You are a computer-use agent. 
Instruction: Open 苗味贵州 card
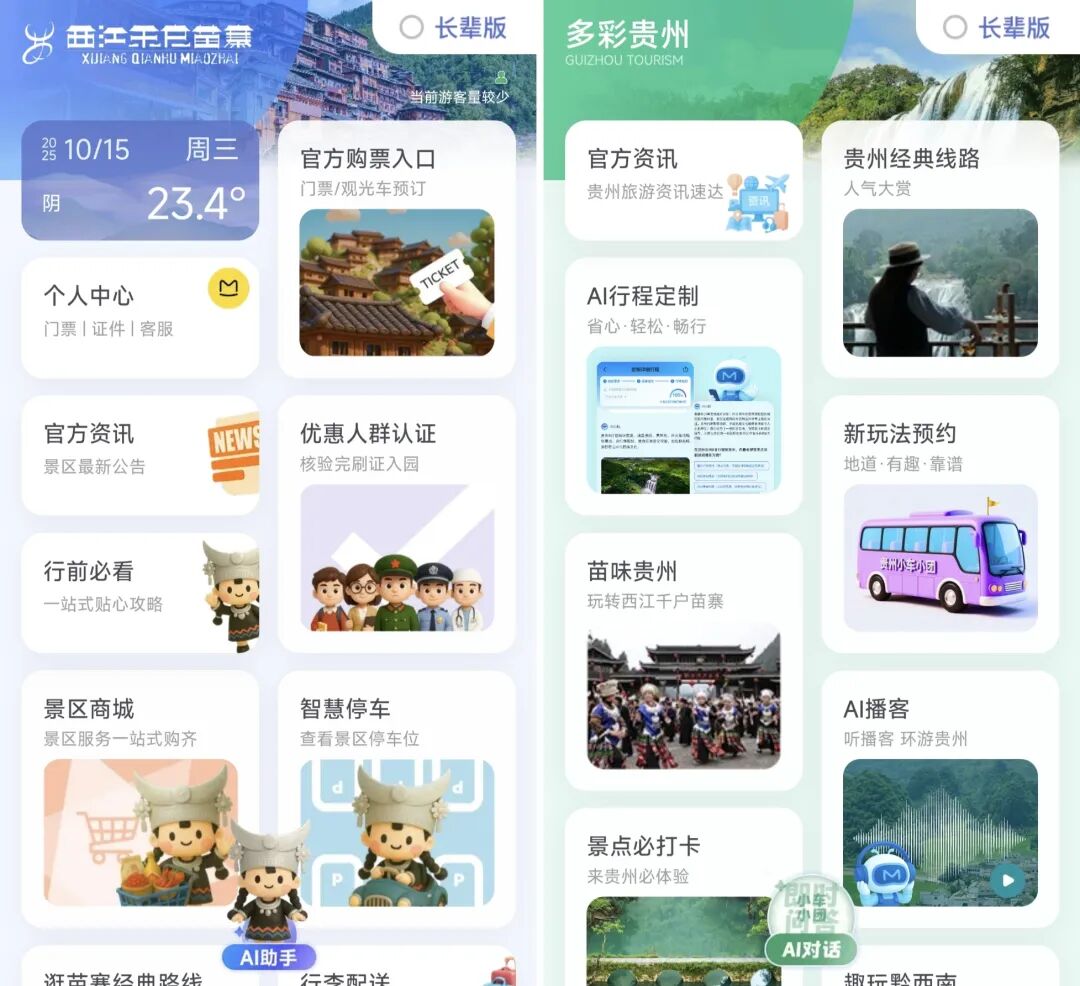(x=683, y=660)
